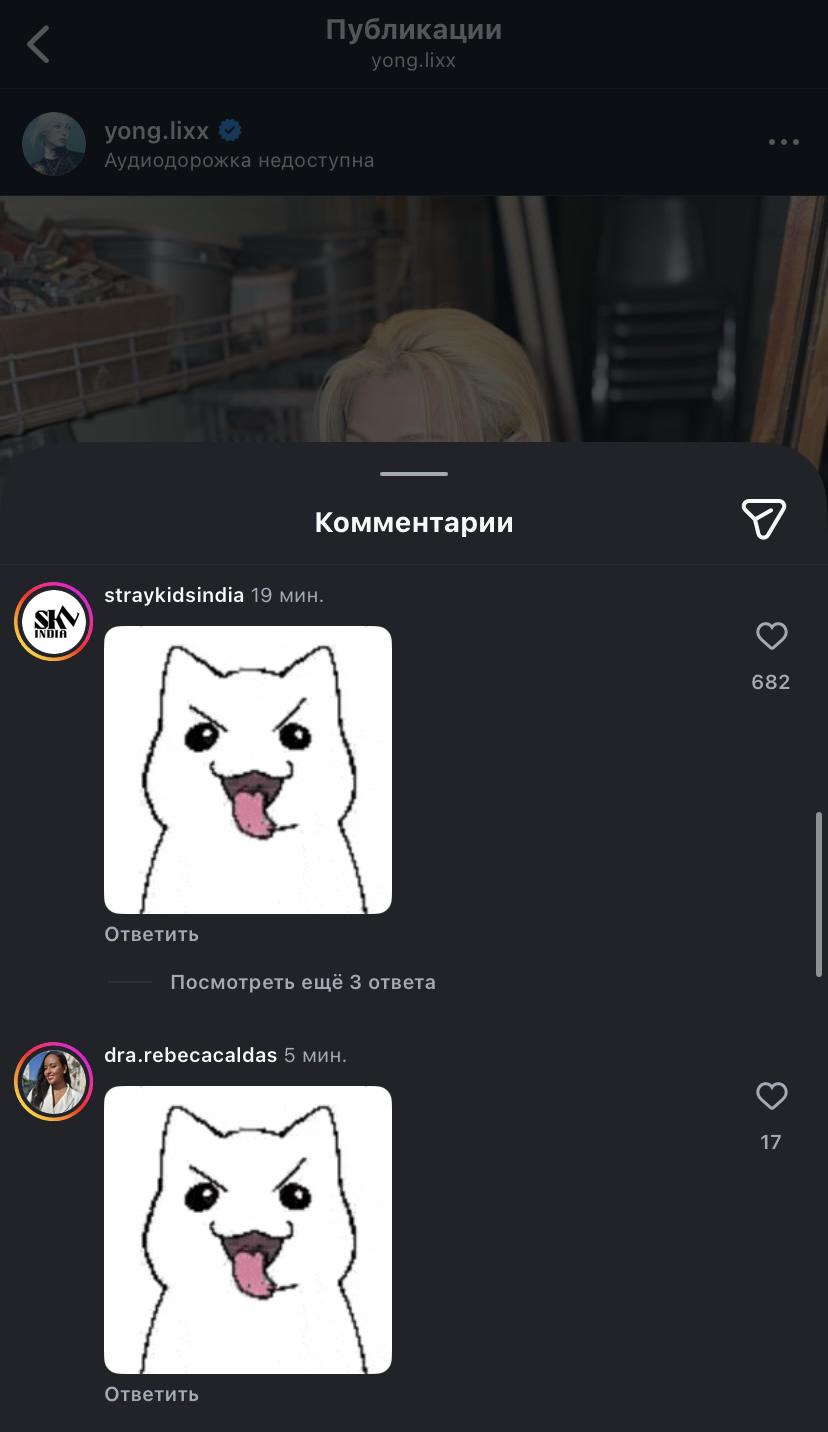Go back using the top-left arrow
This screenshot has width=828, height=1432.
38,45
